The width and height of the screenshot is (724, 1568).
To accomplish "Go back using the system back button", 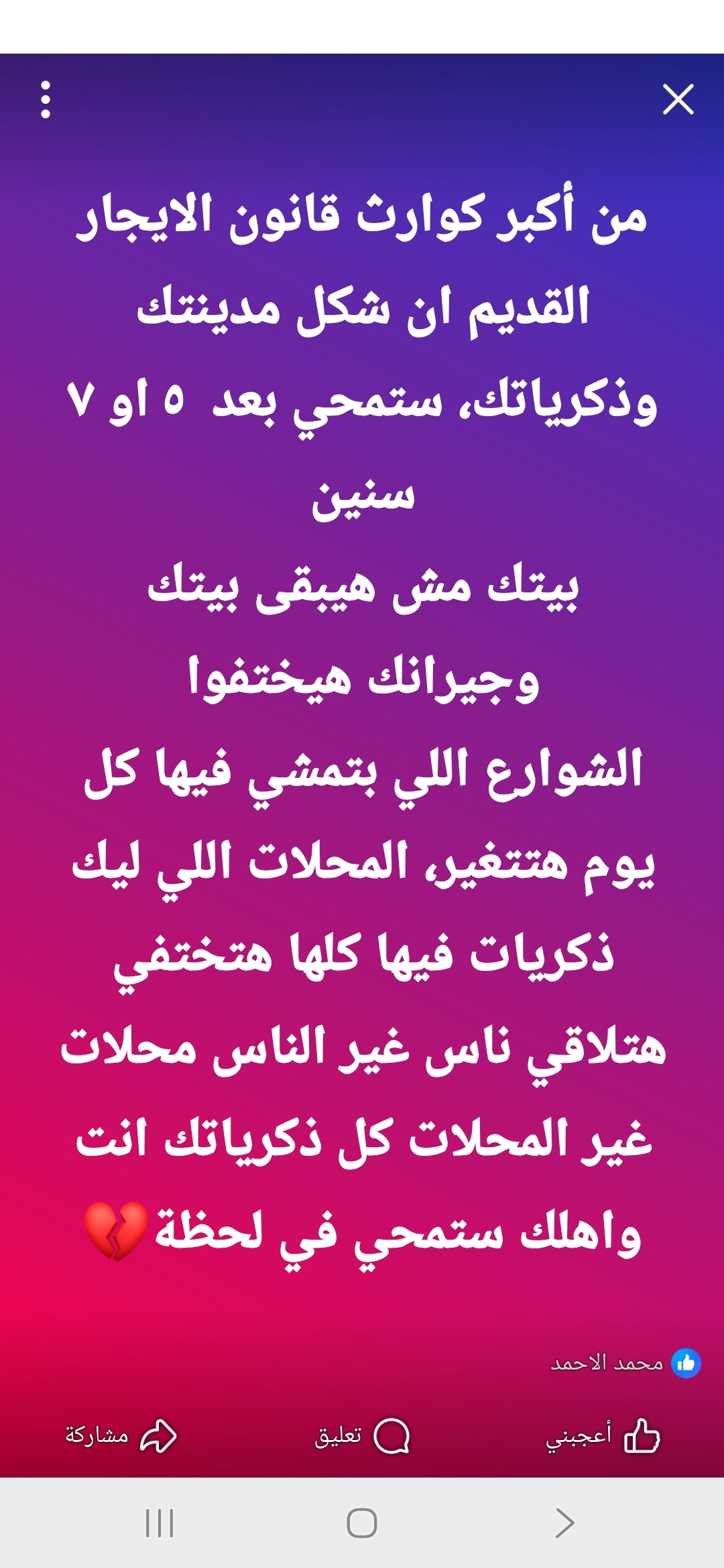I will pos(565,1523).
